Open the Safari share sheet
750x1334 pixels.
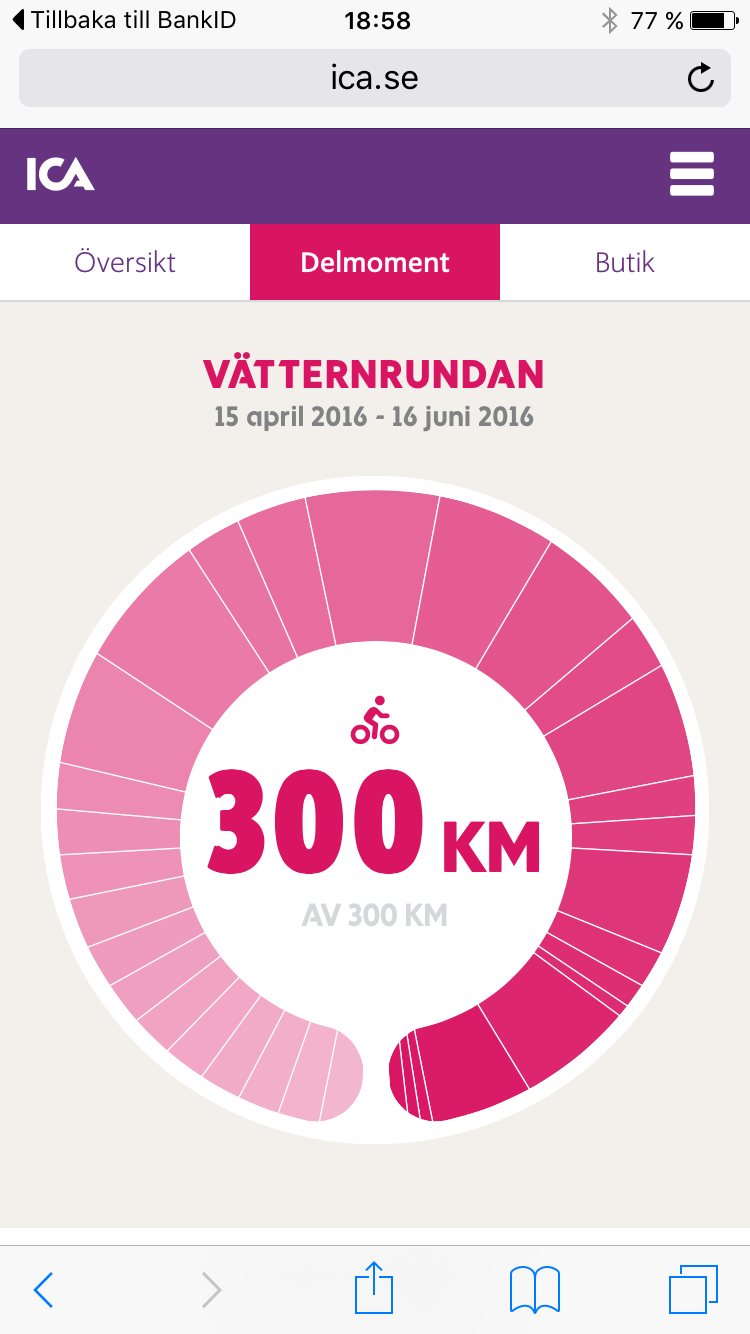375,1287
